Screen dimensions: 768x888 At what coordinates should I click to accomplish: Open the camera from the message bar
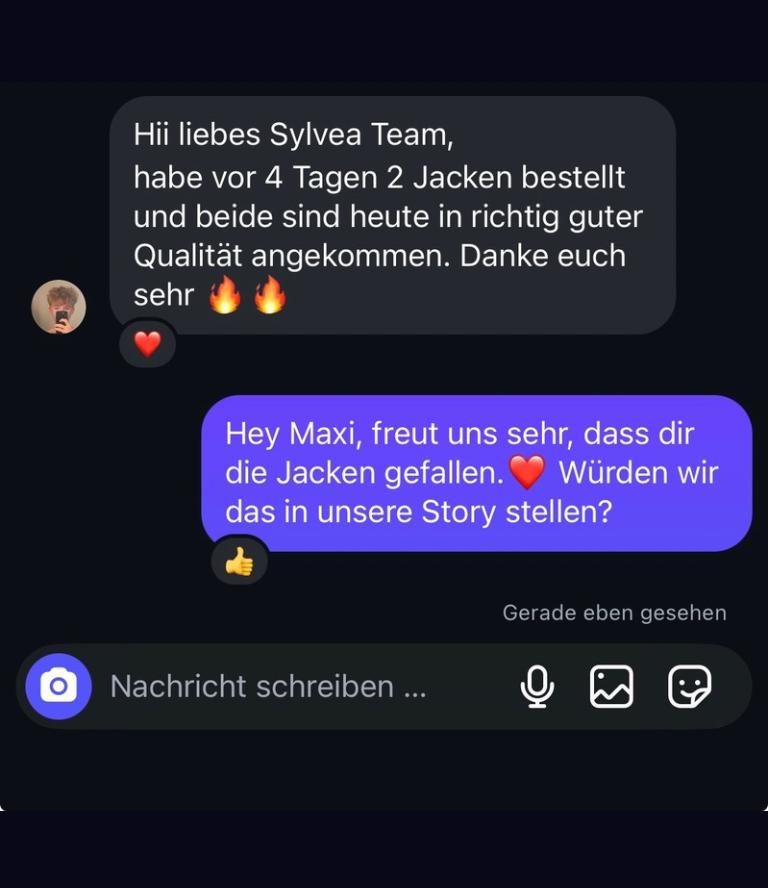point(58,686)
